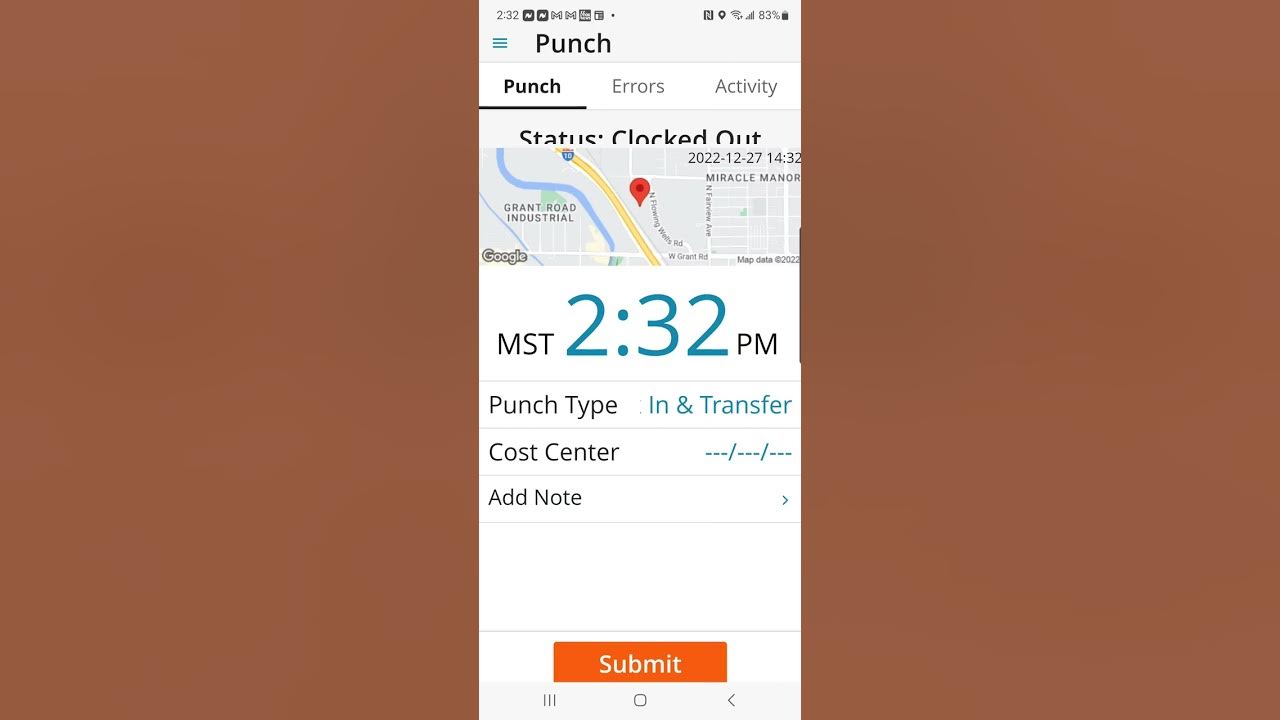Image resolution: width=1280 pixels, height=720 pixels.
Task: Switch to the Errors tab
Action: [638, 87]
